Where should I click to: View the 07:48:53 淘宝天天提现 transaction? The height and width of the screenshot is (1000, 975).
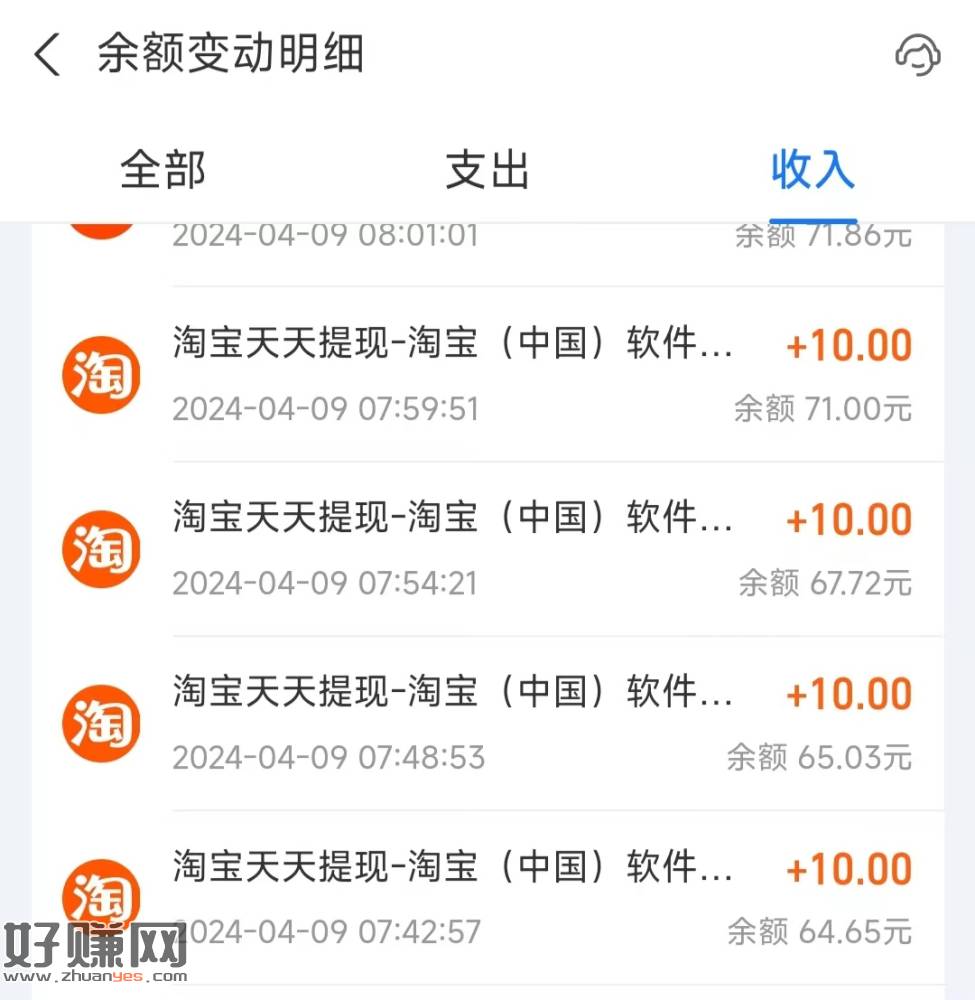point(500,723)
